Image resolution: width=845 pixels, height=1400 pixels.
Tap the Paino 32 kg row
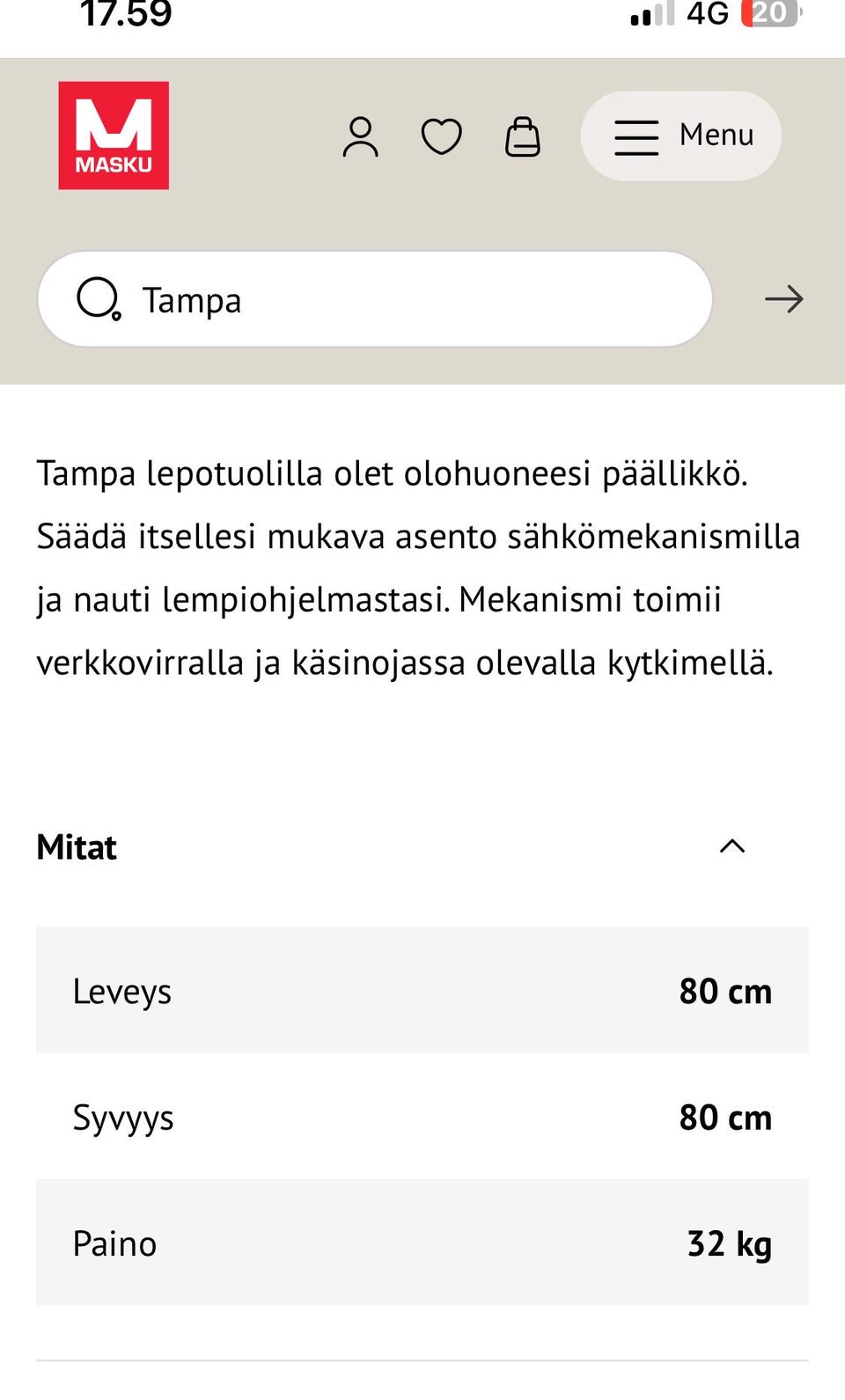421,1242
